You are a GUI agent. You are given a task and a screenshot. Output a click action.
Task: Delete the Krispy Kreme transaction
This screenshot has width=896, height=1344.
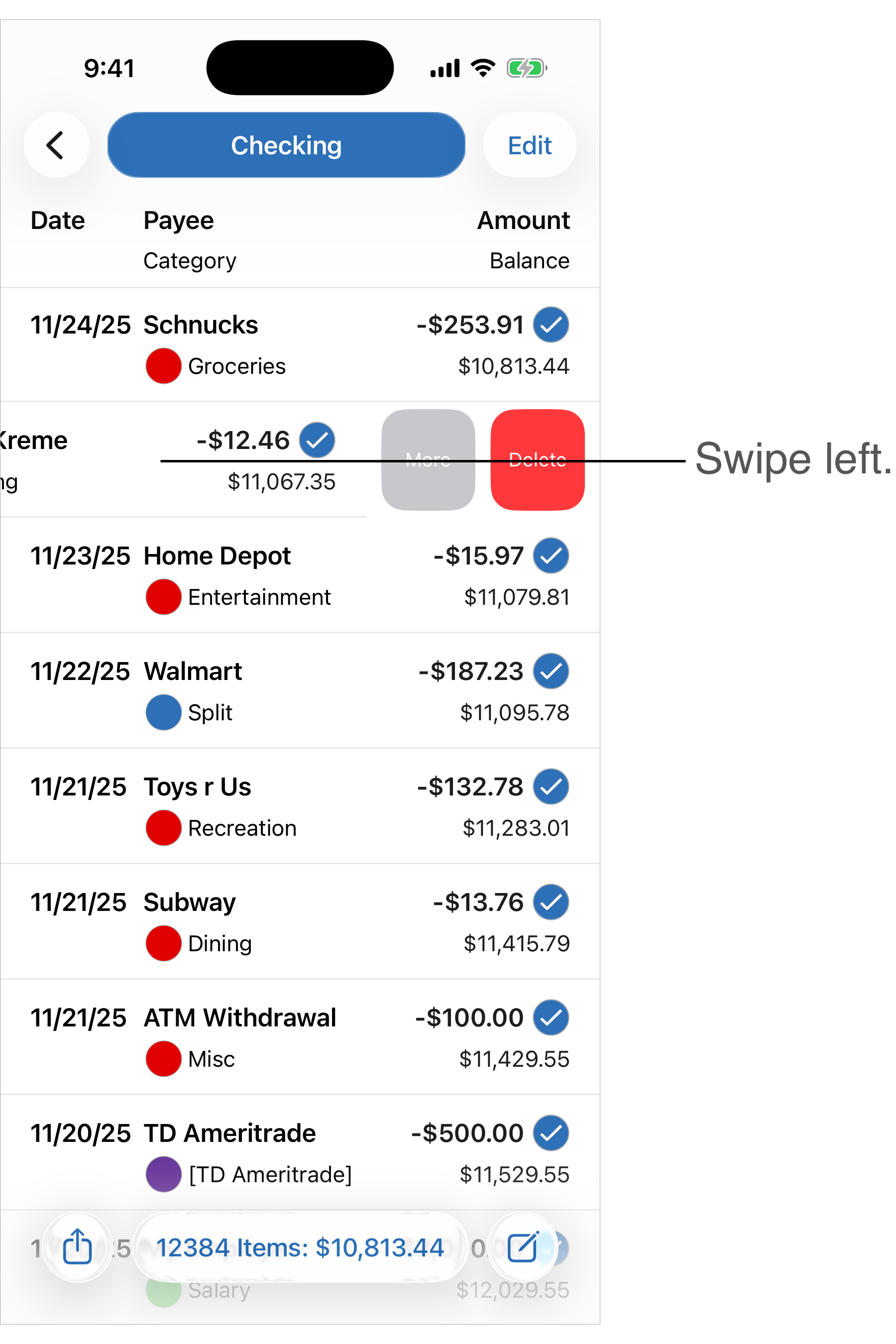536,459
